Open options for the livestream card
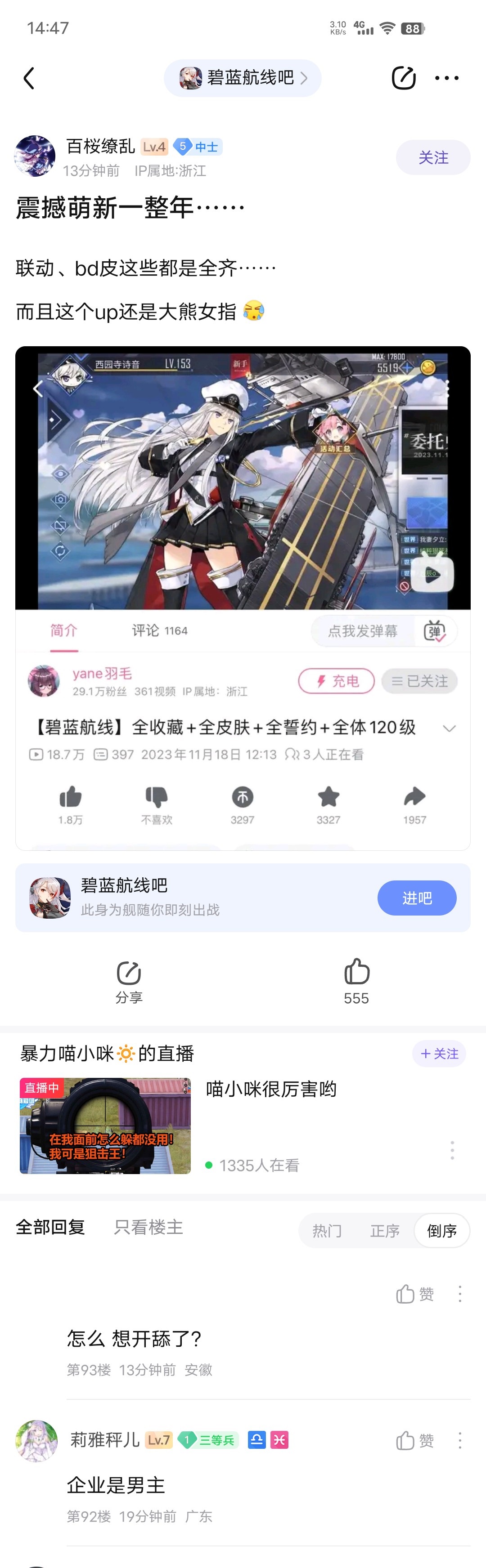 452,1150
